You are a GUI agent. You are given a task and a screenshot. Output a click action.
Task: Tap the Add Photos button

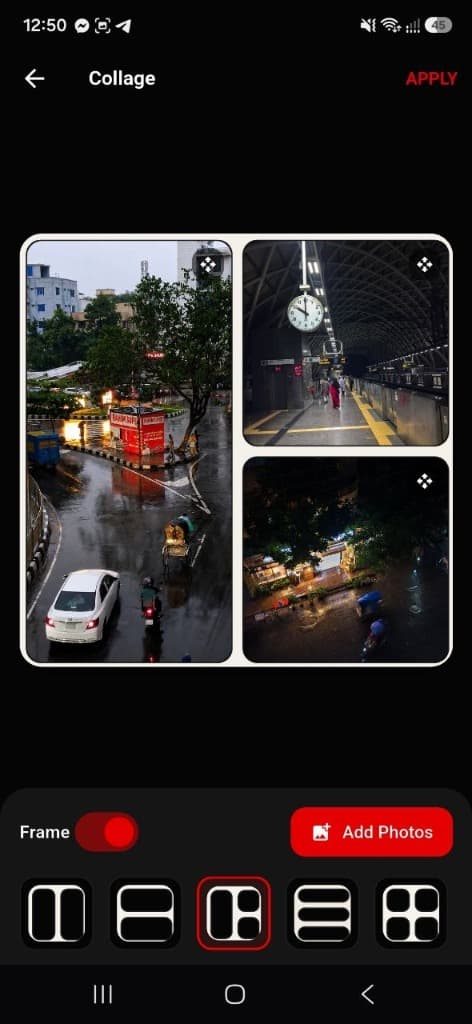pyautogui.click(x=371, y=832)
